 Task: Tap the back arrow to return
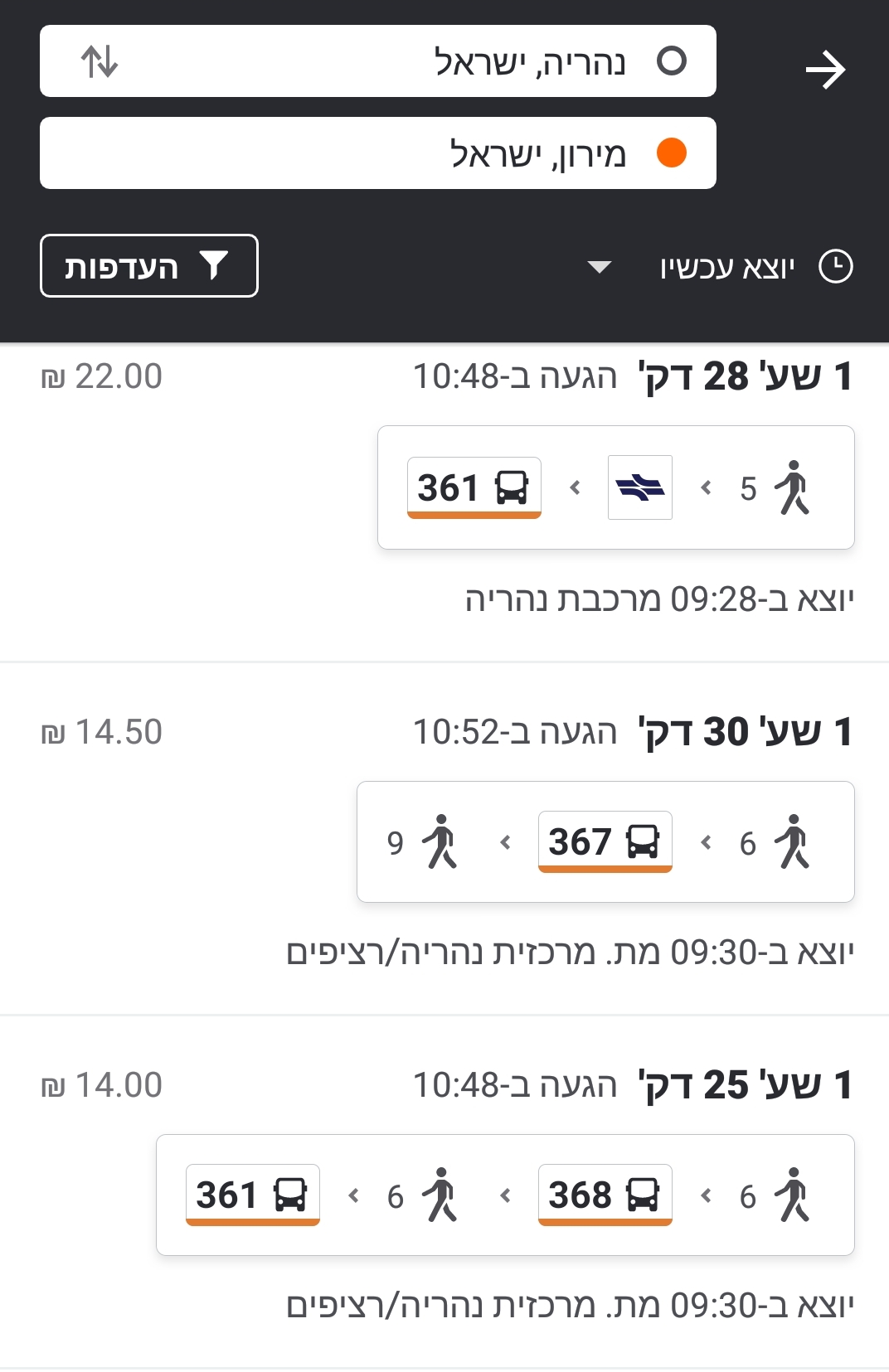(826, 70)
